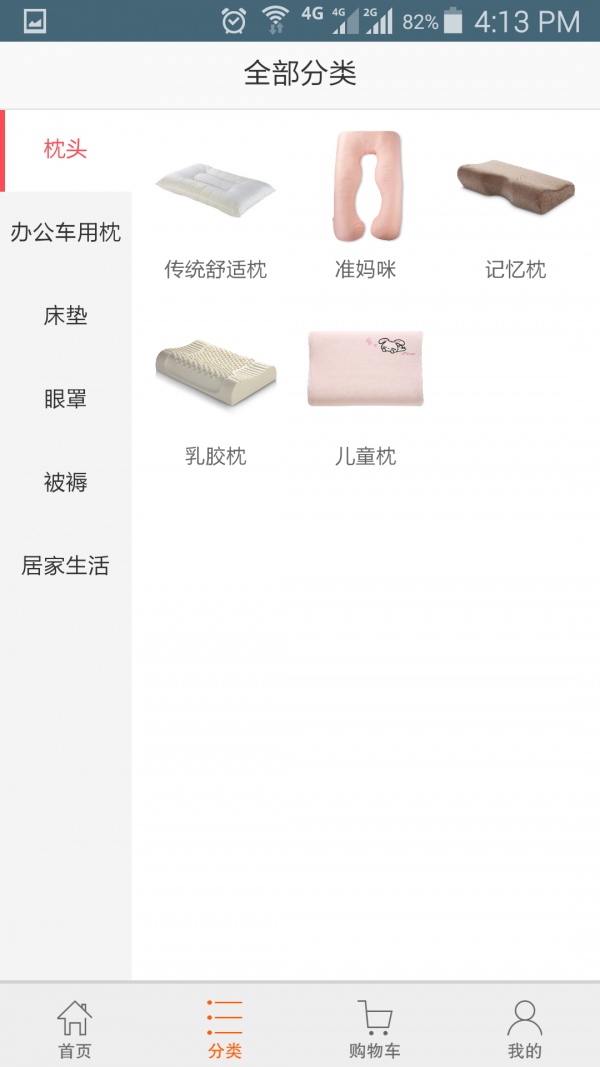Open 居家生活 category

66,566
